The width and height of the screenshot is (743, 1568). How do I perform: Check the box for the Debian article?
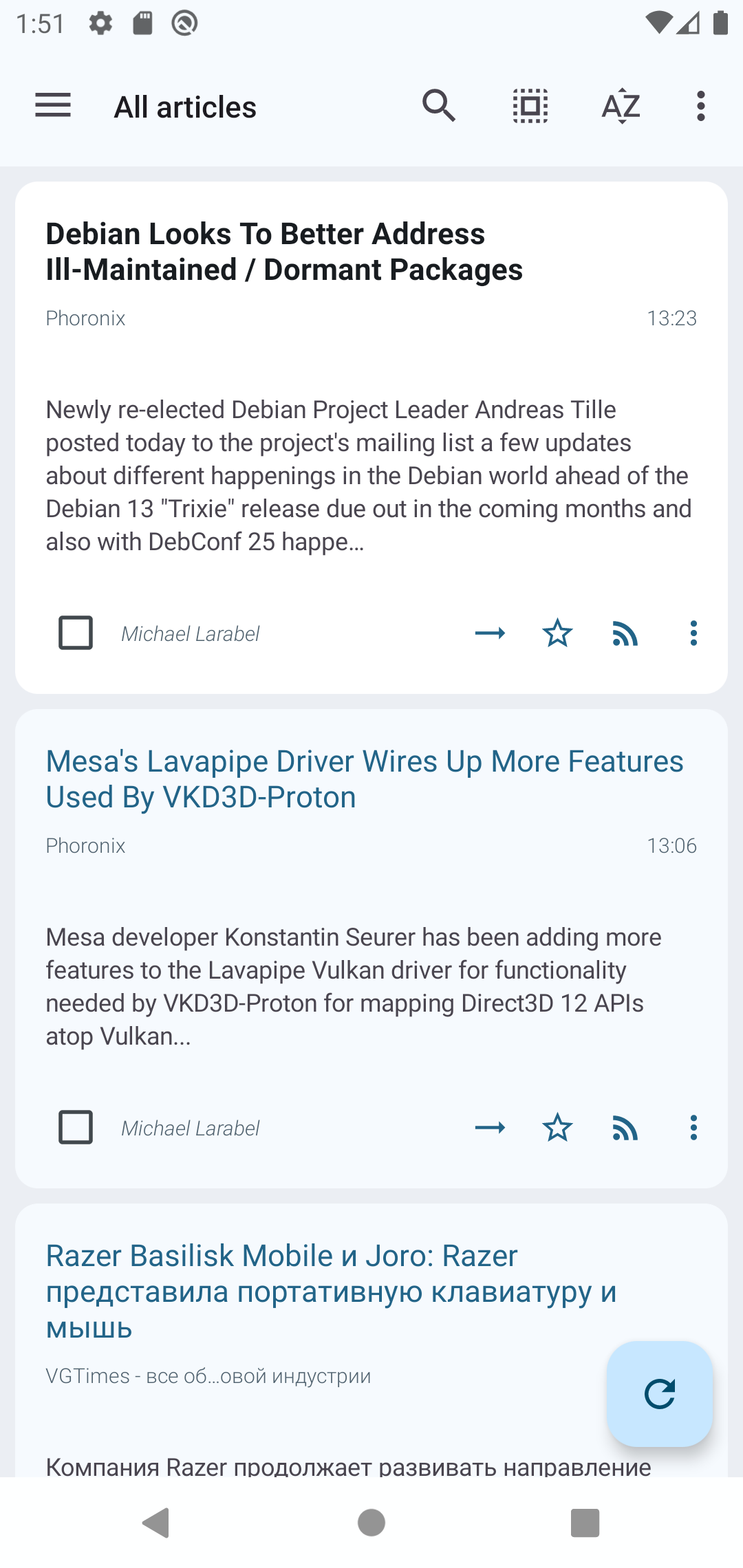point(76,633)
